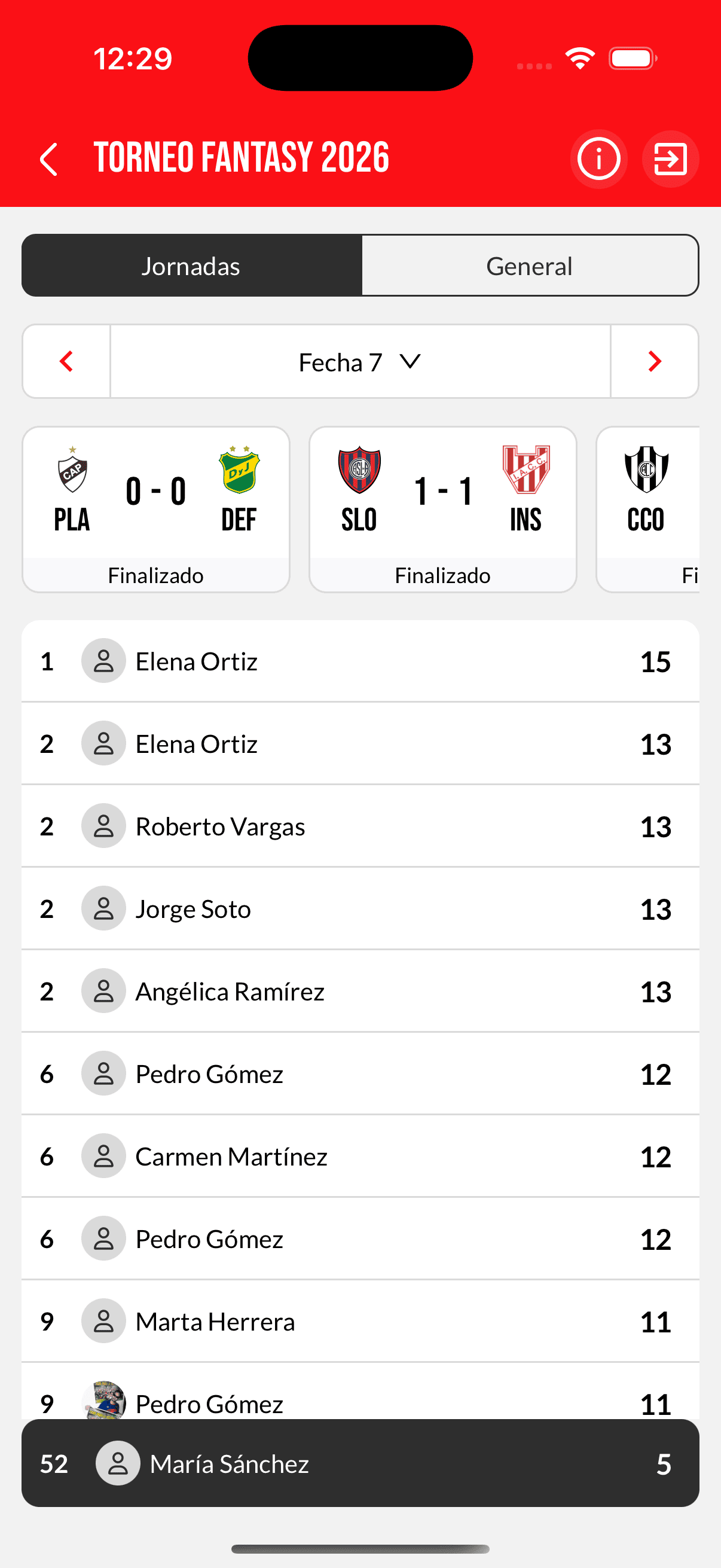View María Sánchez's highlighted ranking row

tap(360, 1464)
